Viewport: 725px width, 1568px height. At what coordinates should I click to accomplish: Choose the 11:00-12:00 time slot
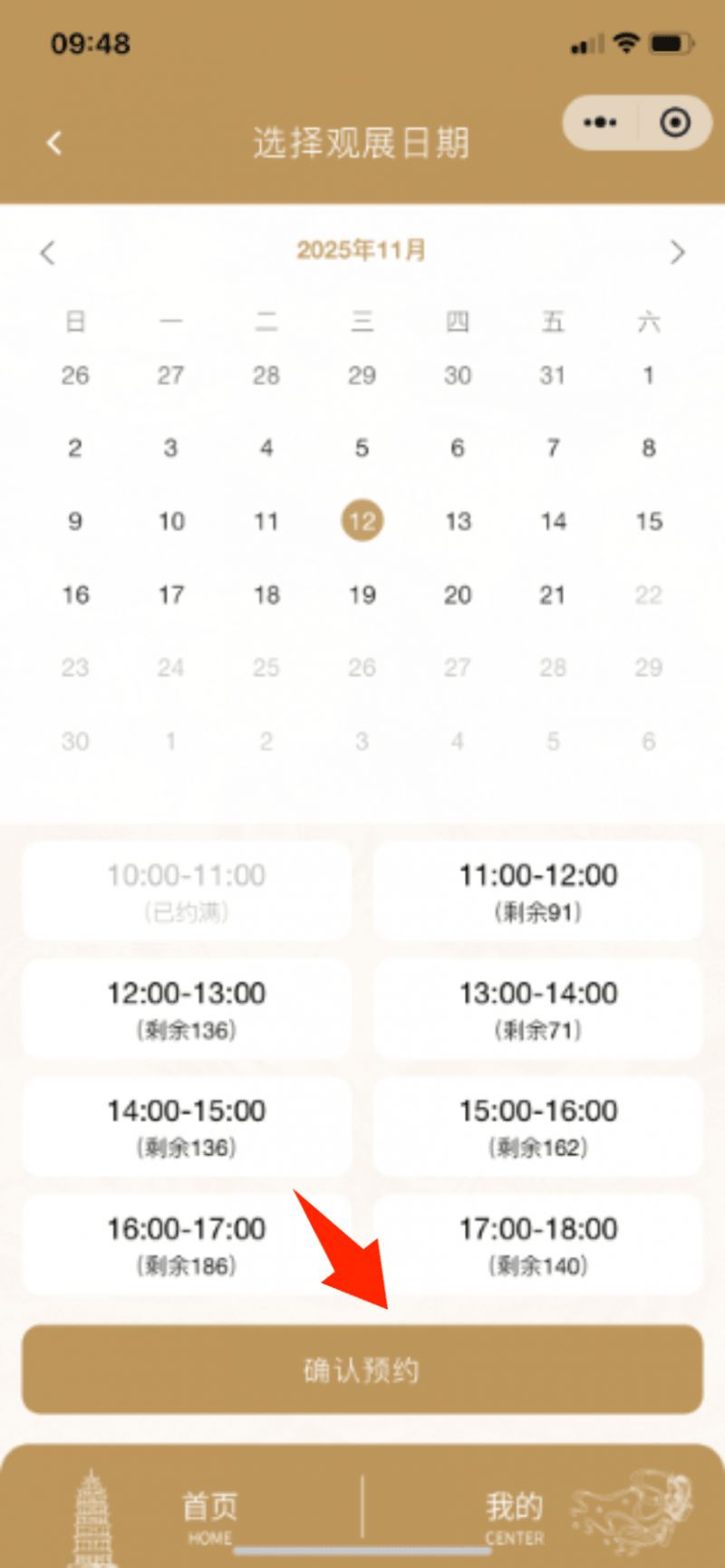click(537, 890)
